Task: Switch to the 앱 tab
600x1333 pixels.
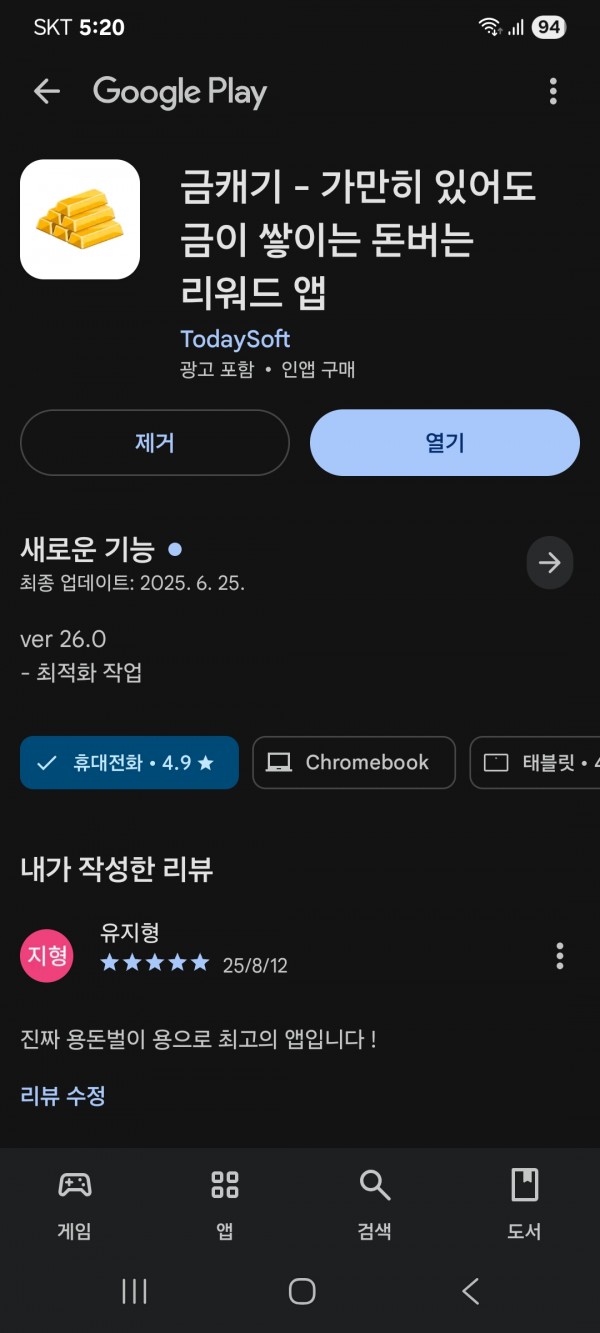Action: [225, 1204]
